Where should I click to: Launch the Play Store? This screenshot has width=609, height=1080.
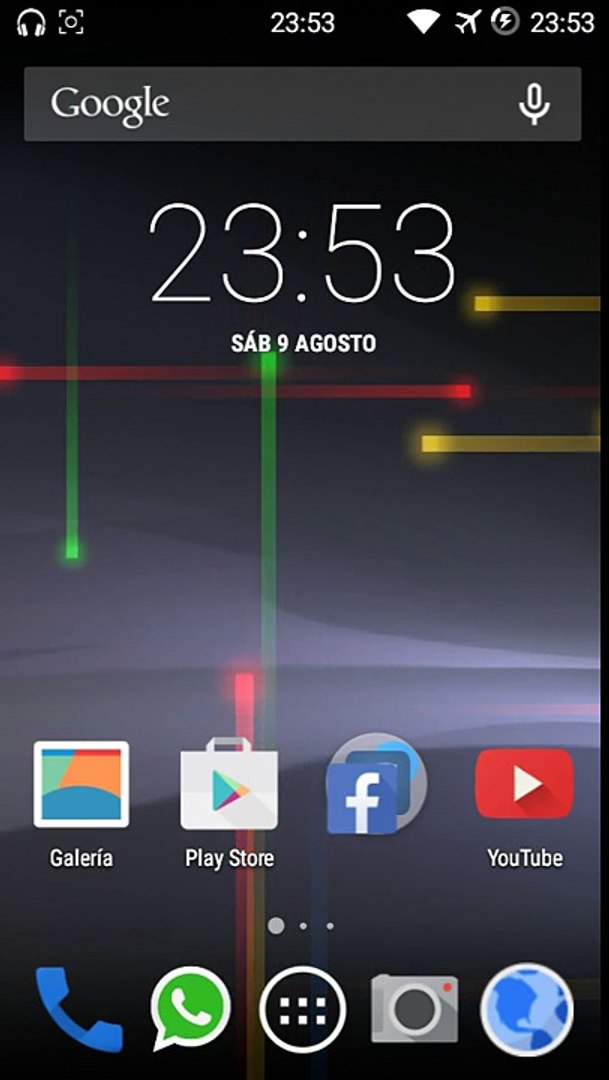[x=229, y=785]
